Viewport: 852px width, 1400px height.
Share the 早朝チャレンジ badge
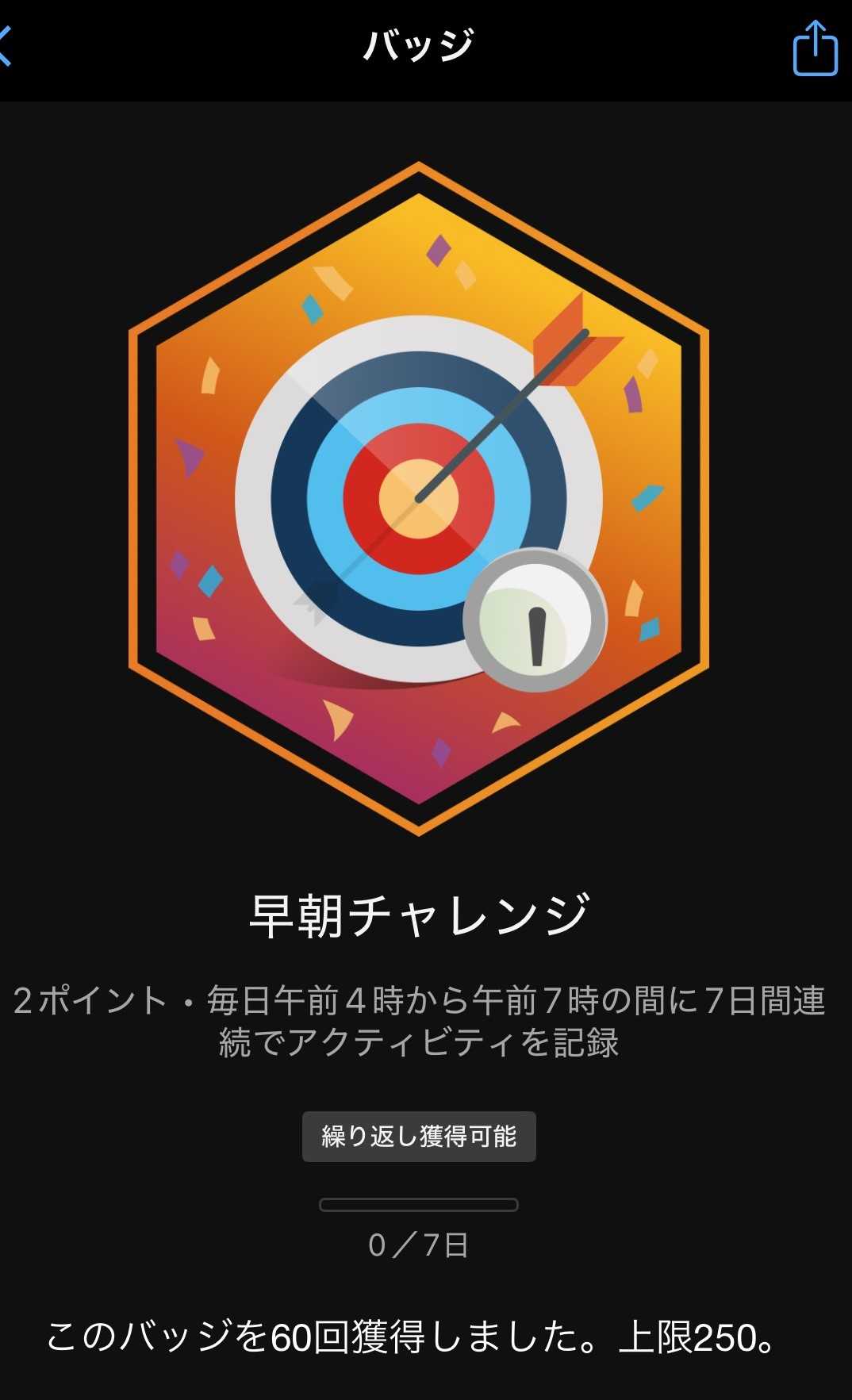[815, 49]
